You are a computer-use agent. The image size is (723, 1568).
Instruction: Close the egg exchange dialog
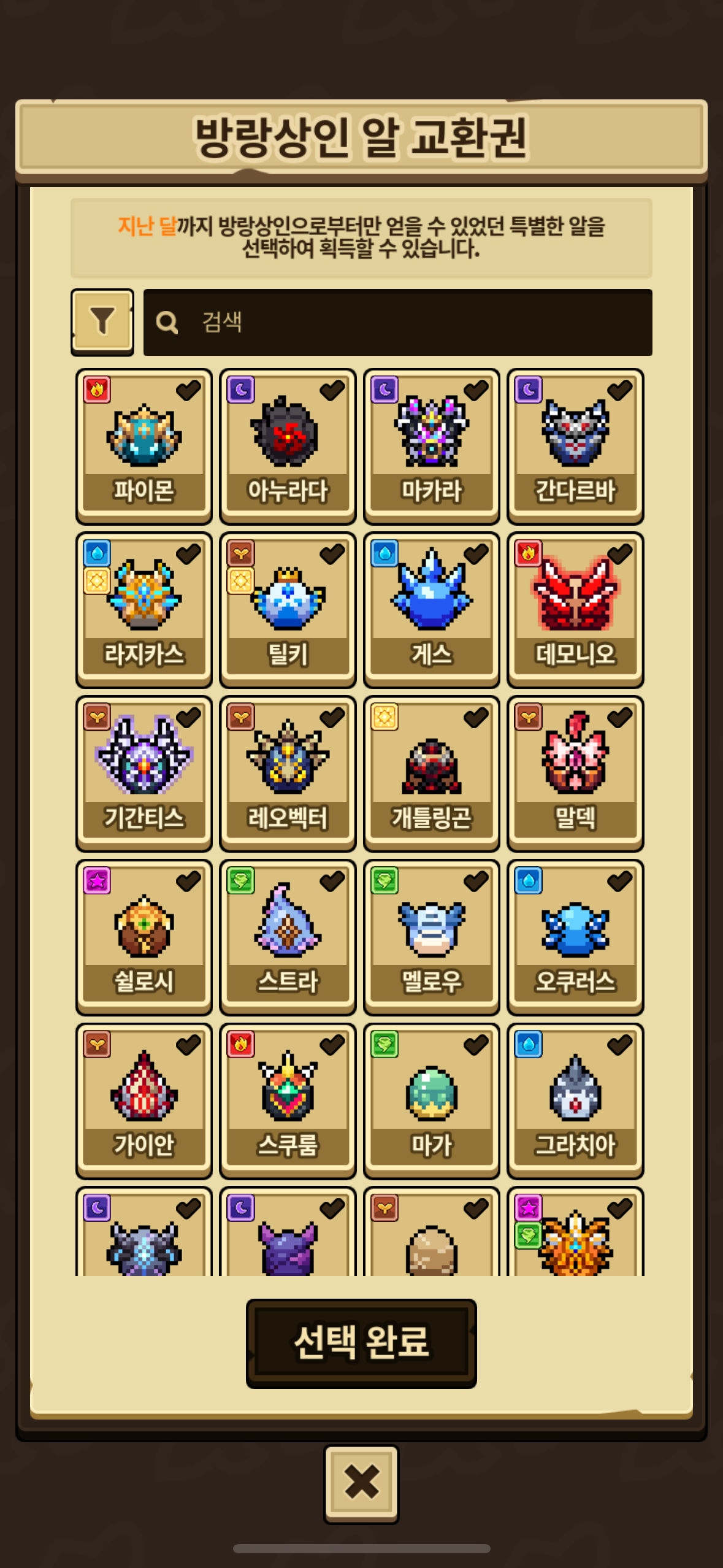[361, 1483]
